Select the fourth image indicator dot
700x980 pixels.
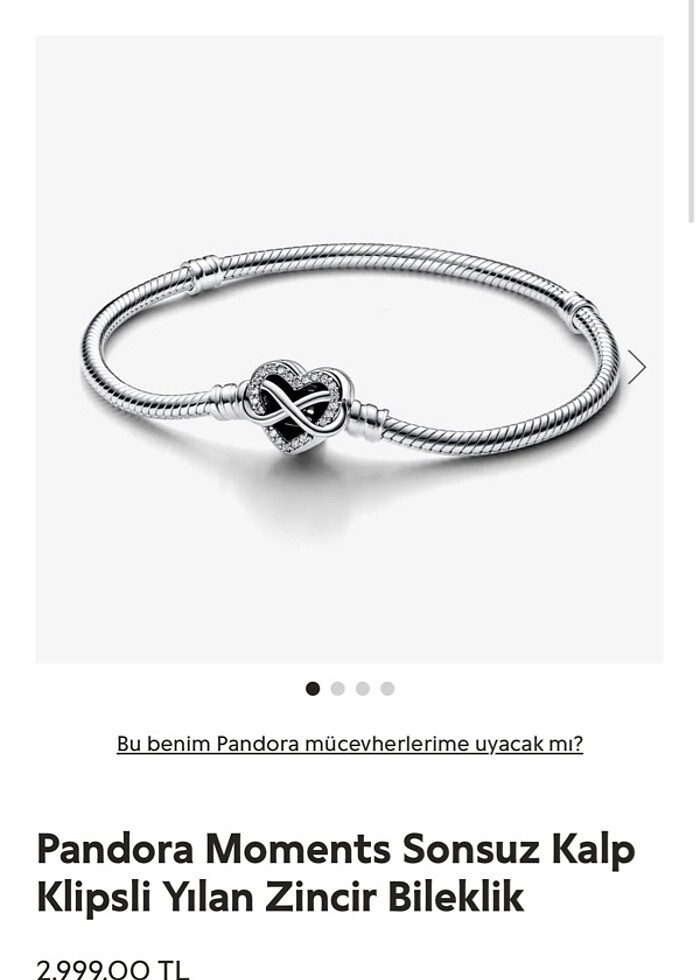(387, 688)
